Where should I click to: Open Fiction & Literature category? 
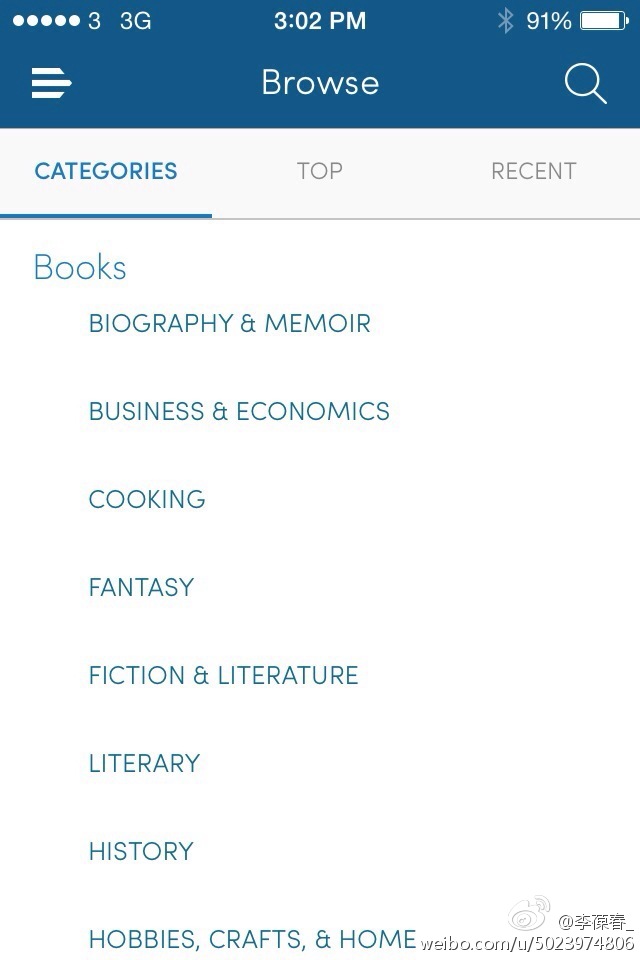[223, 675]
